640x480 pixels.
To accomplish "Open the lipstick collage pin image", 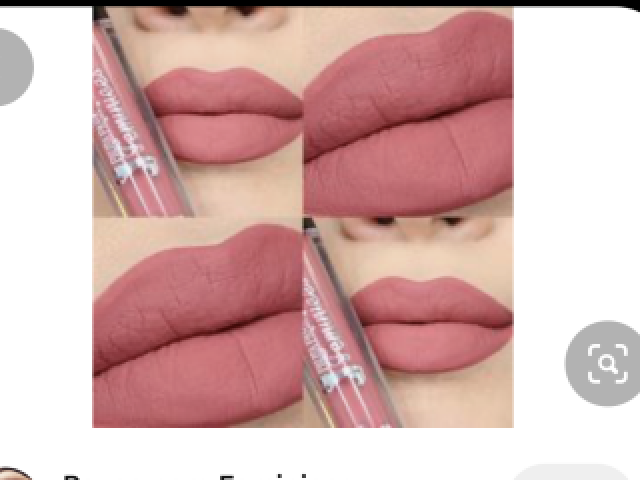I will 302,216.
